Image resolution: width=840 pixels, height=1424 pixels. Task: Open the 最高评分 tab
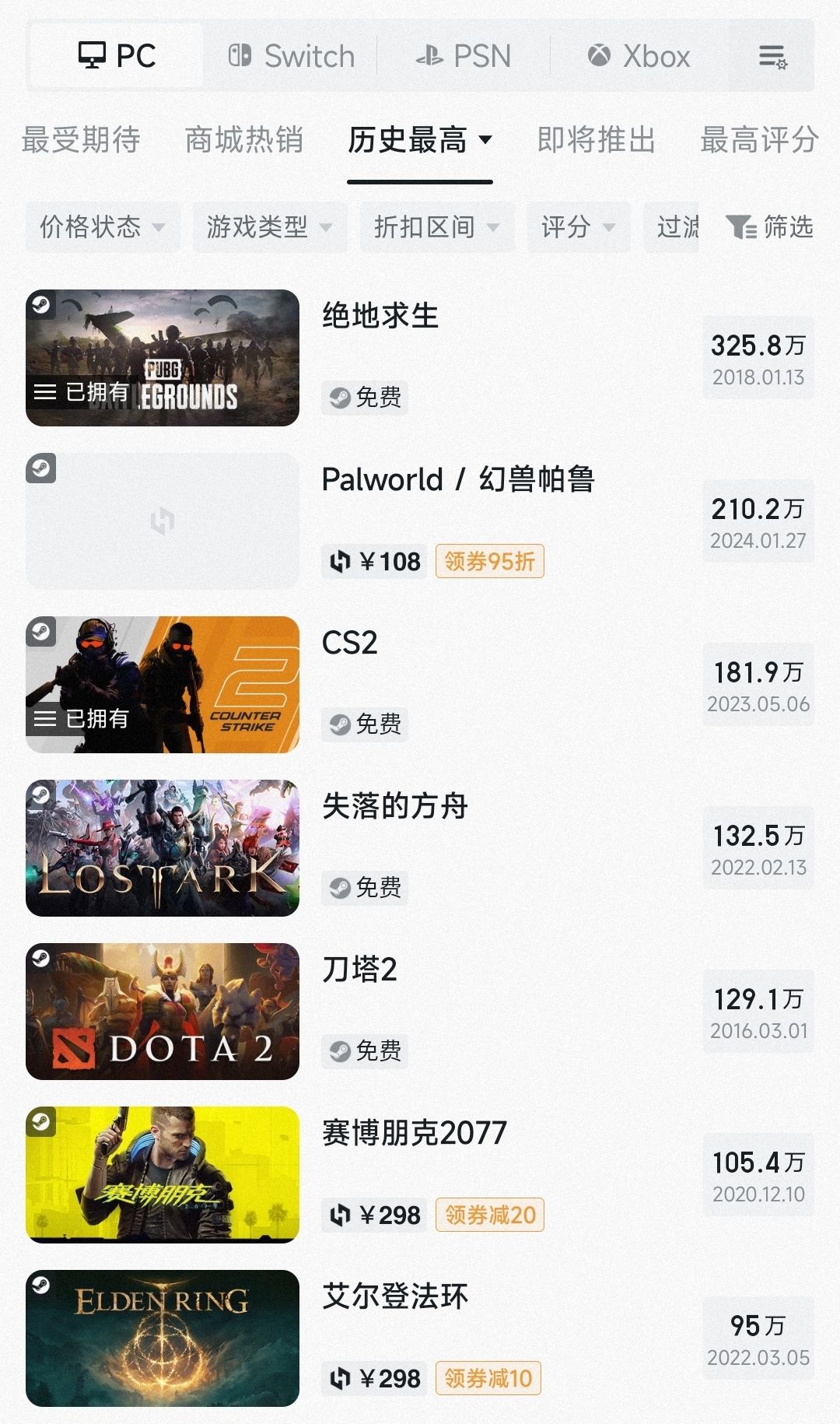coord(758,140)
